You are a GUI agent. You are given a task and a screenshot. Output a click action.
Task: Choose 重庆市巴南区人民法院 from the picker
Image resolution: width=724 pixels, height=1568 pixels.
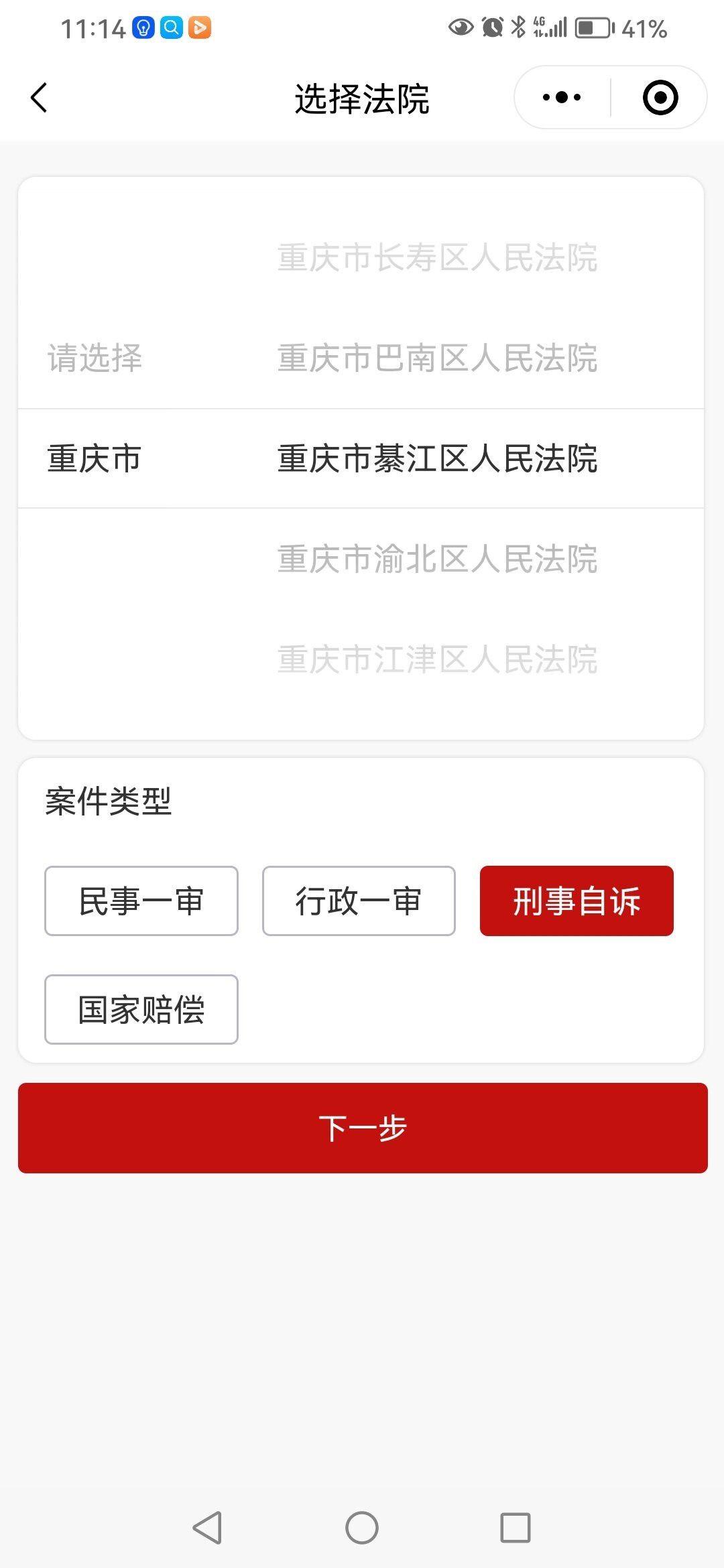click(438, 358)
